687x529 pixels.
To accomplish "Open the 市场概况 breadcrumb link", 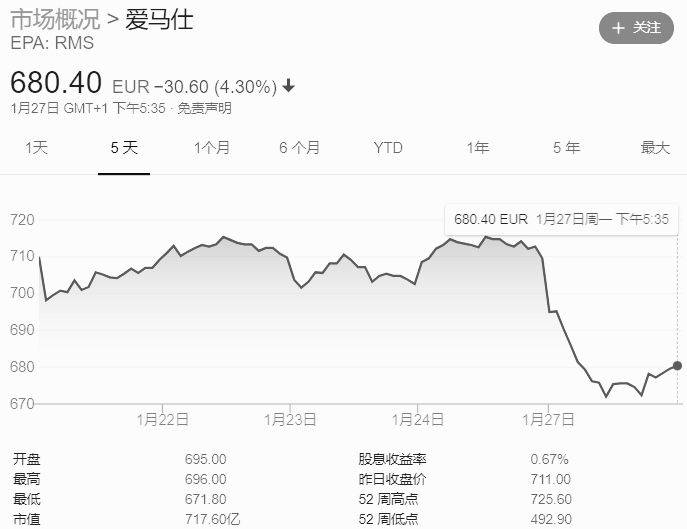I will pos(55,20).
